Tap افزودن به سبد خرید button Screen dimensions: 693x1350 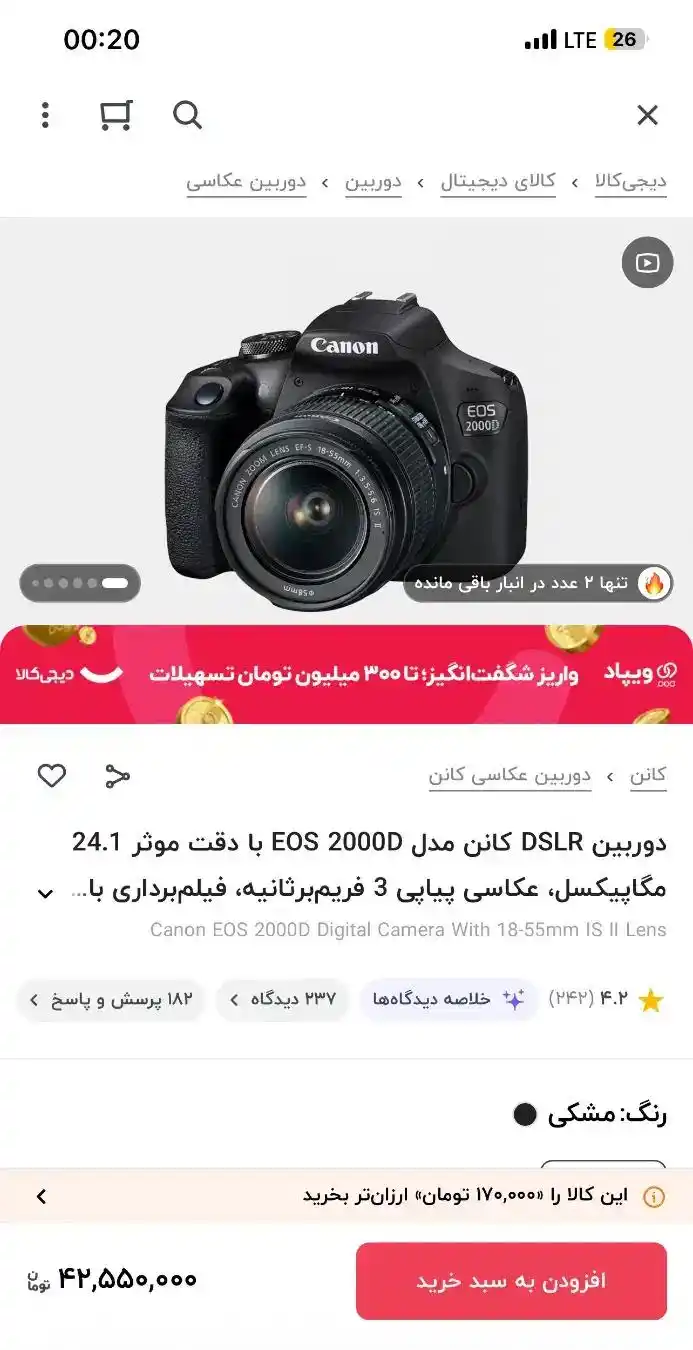(511, 1281)
